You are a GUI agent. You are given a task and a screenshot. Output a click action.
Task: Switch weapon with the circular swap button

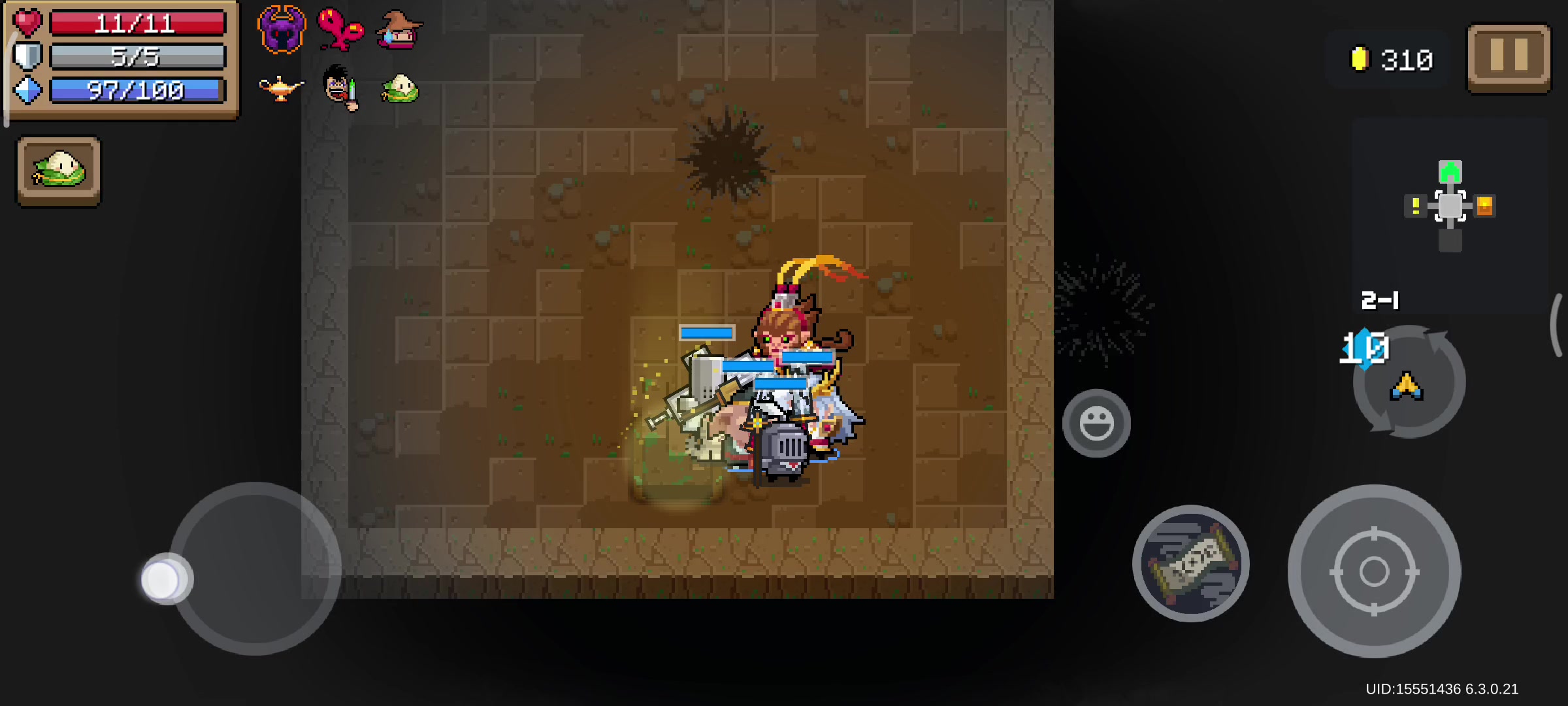[x=1409, y=384]
